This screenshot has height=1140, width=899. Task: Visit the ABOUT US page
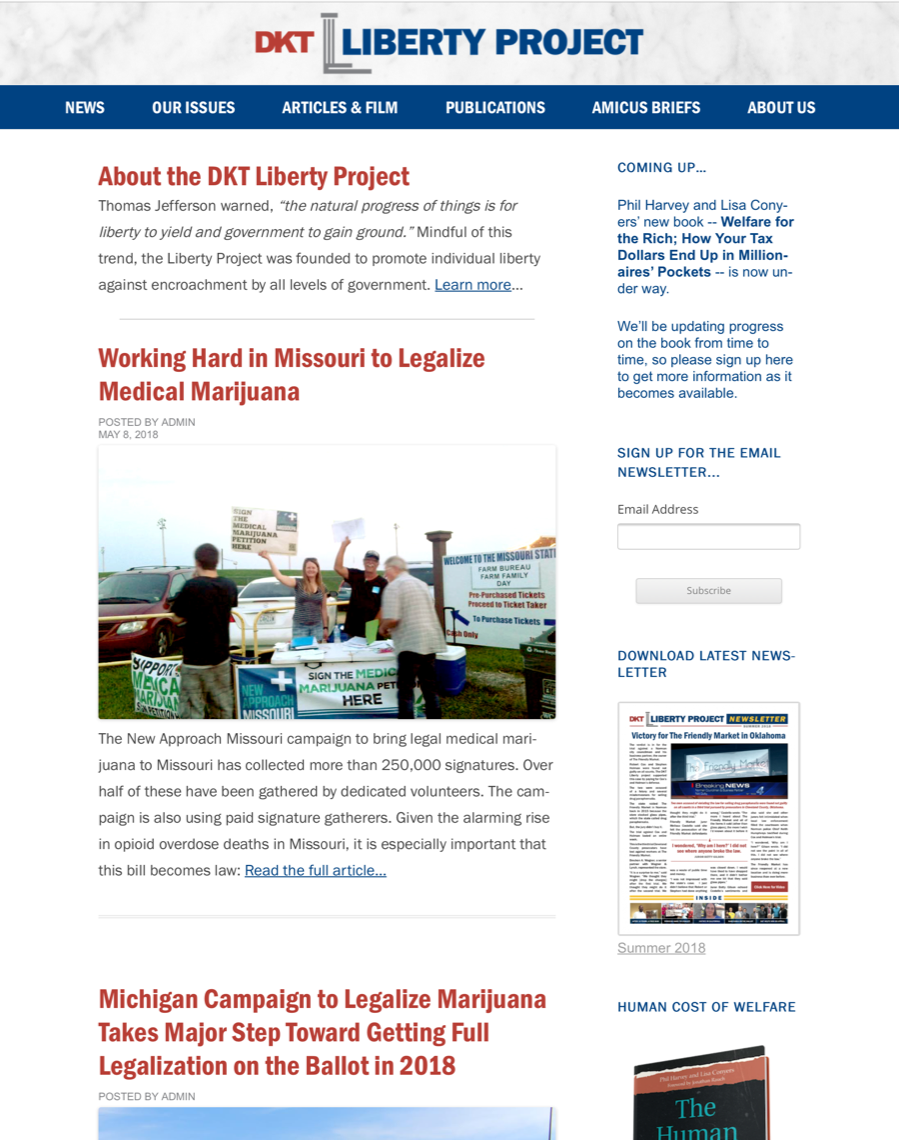tap(781, 108)
